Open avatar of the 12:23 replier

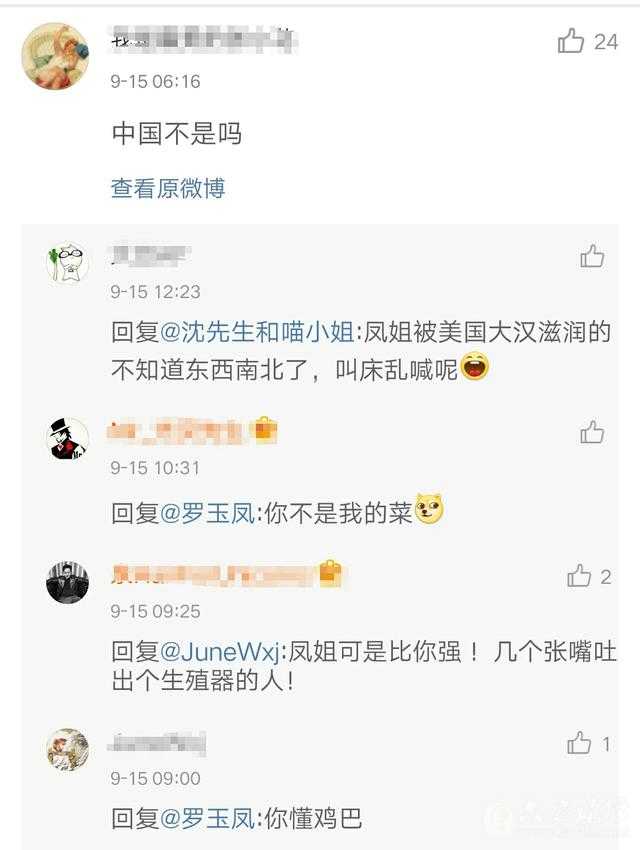(x=68, y=263)
